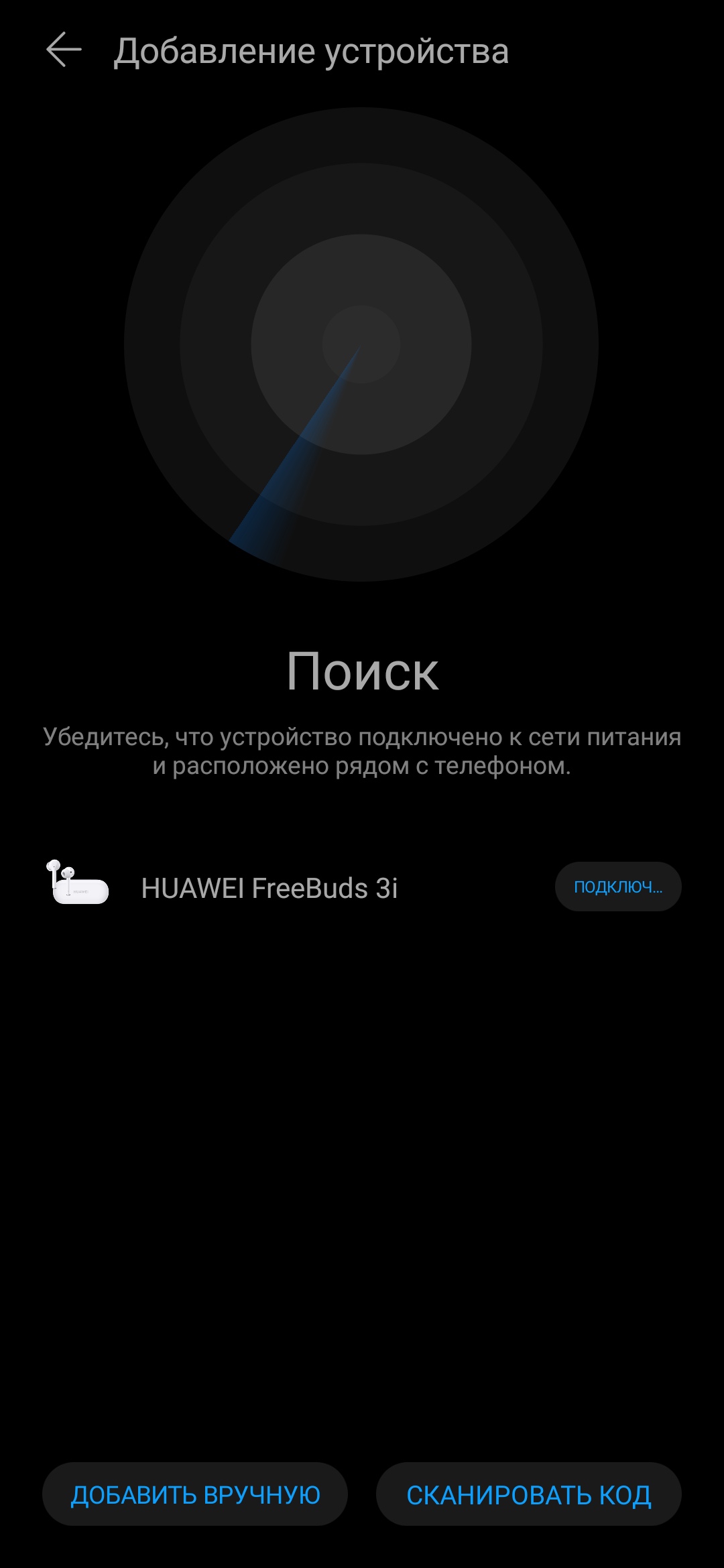Go back from the Добавление устройства screen
724x1568 pixels.
click(64, 50)
